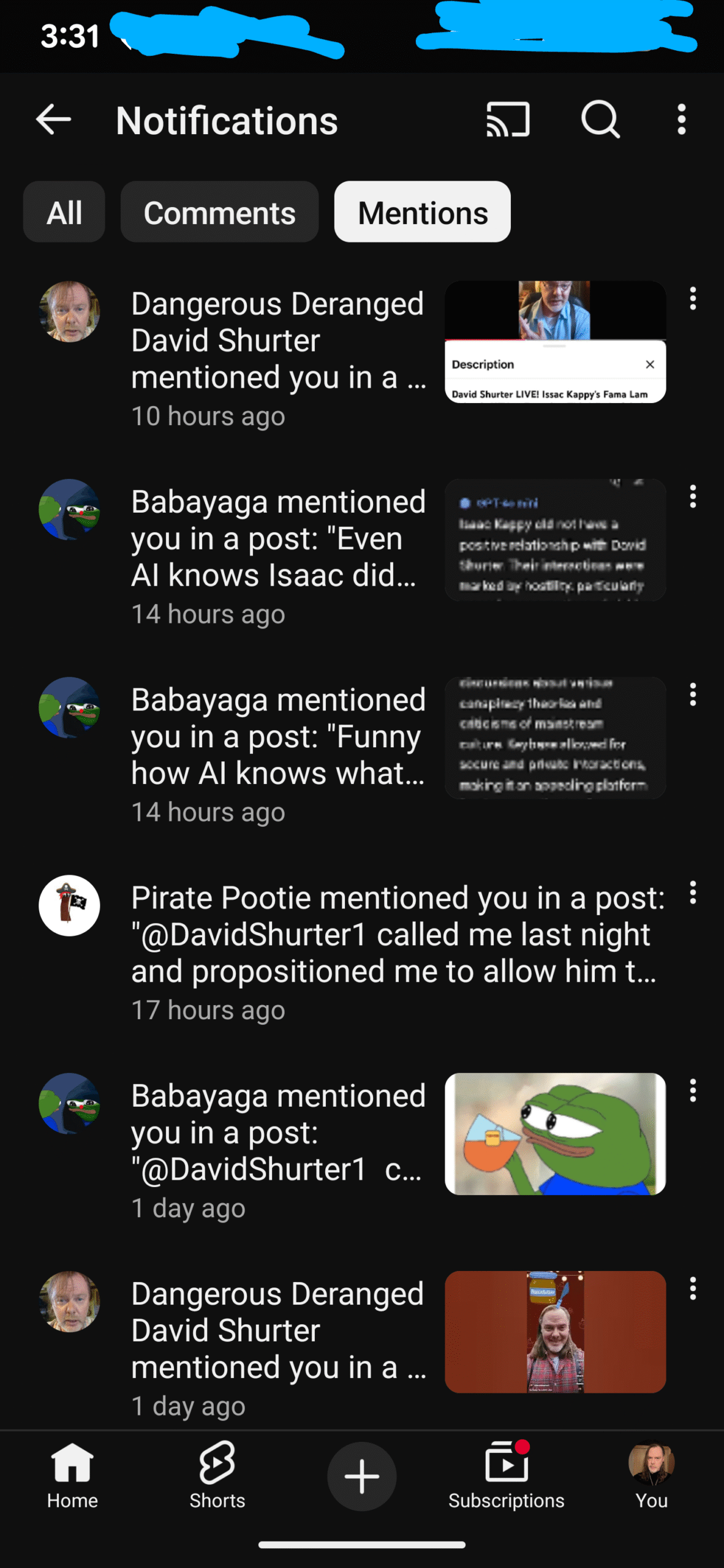Viewport: 724px width, 1568px height.
Task: Open the cast to device icon
Action: [x=508, y=119]
